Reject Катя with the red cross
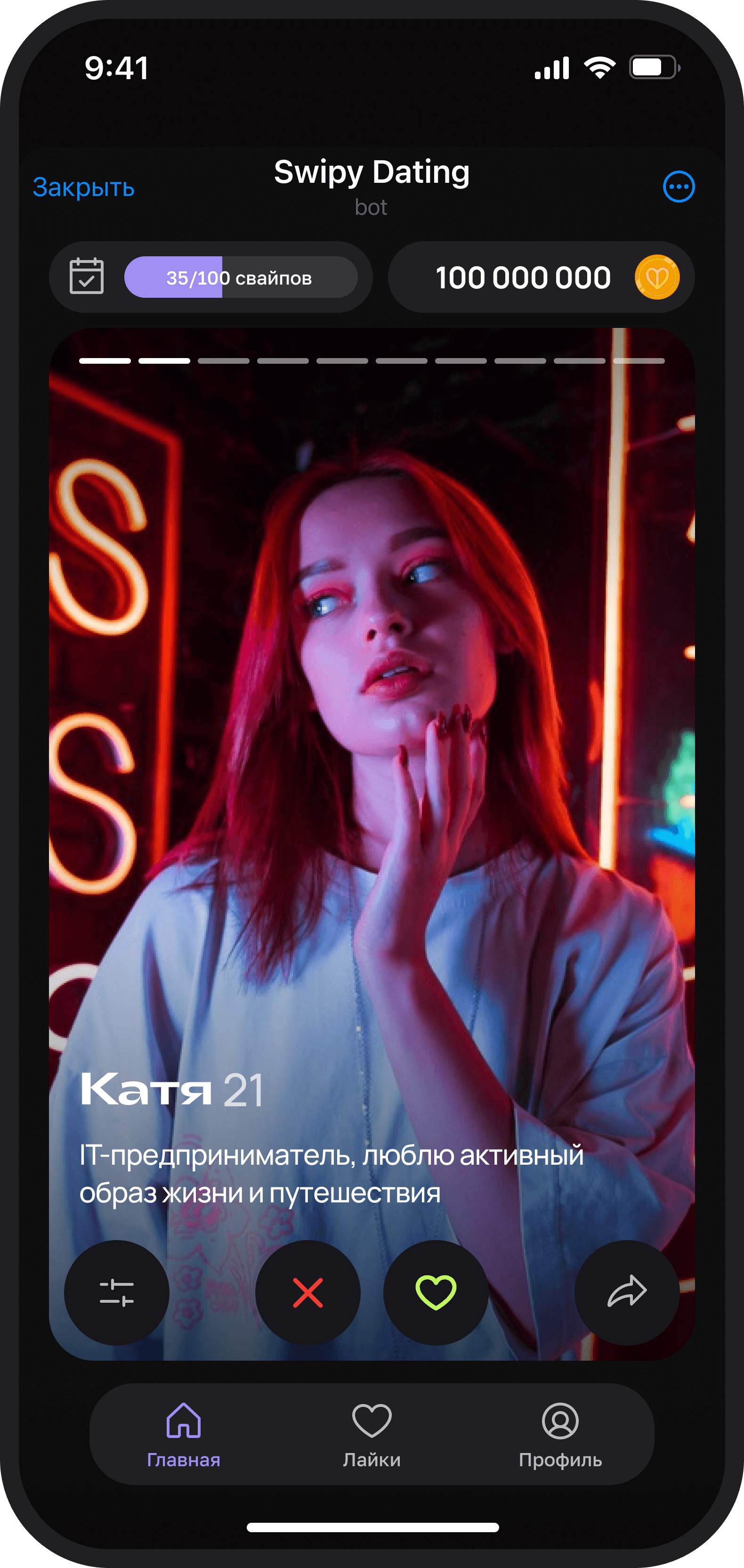Image resolution: width=744 pixels, height=1568 pixels. 308,1292
